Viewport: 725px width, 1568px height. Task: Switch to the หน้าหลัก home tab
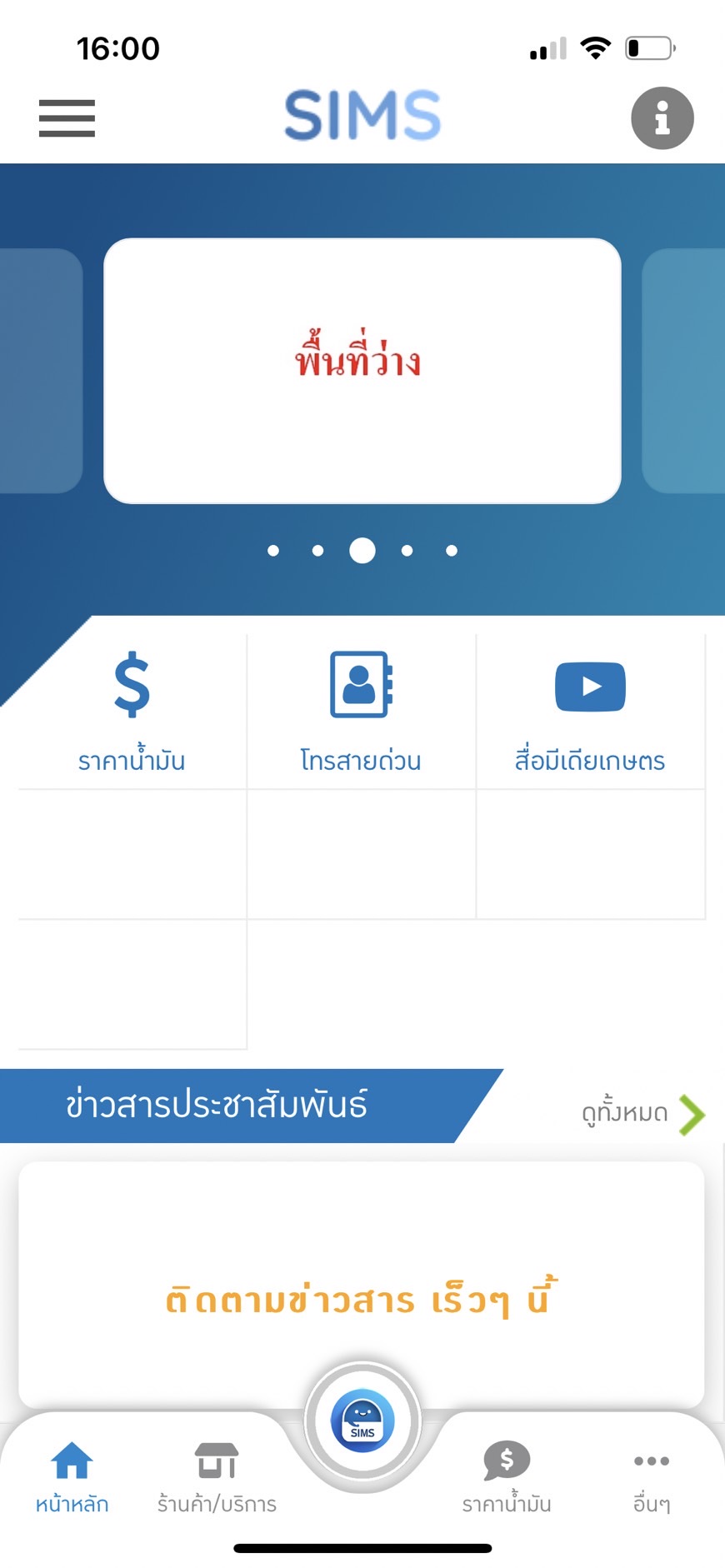pyautogui.click(x=72, y=1476)
